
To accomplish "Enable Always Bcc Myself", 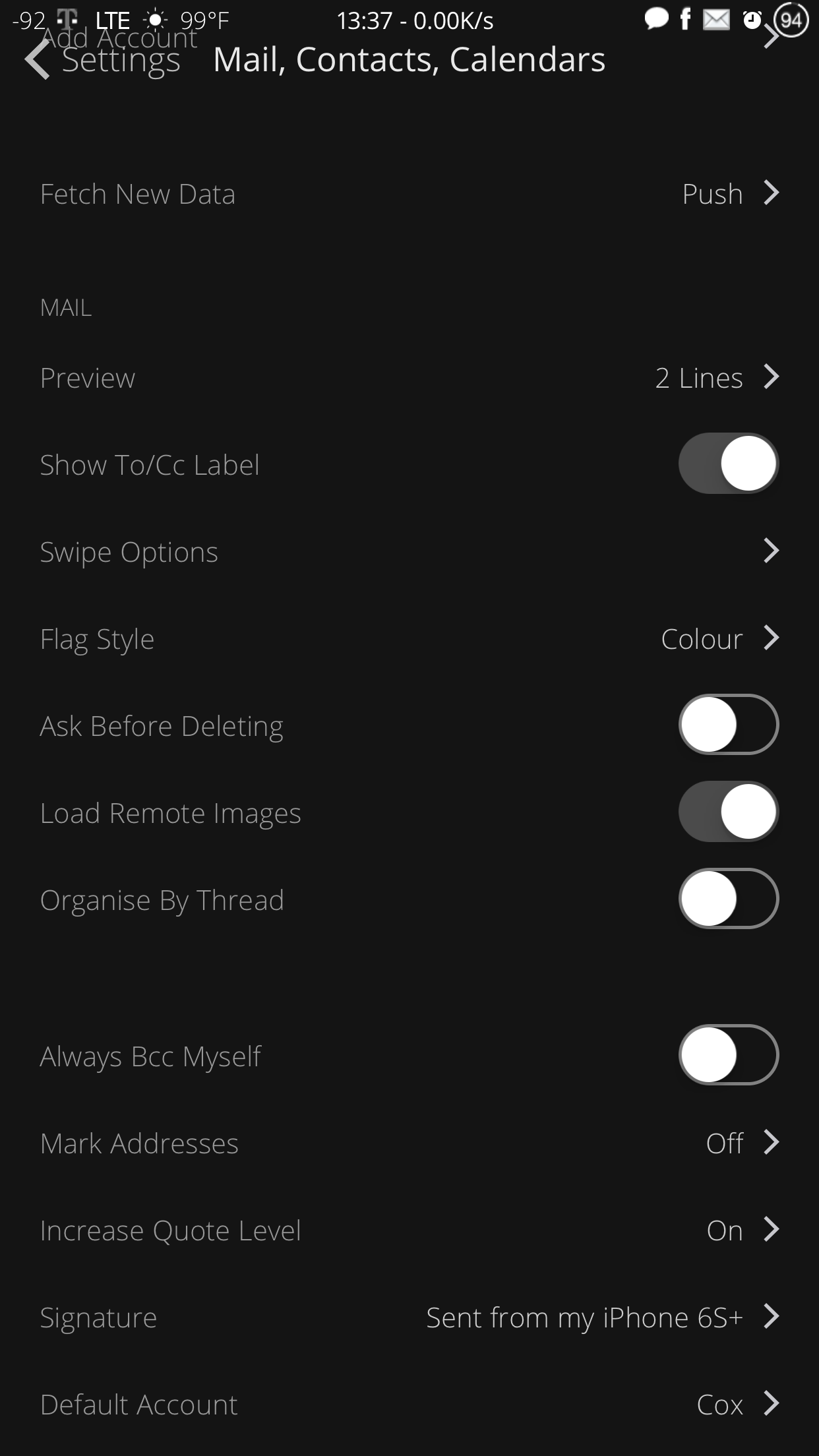I will [x=728, y=1055].
